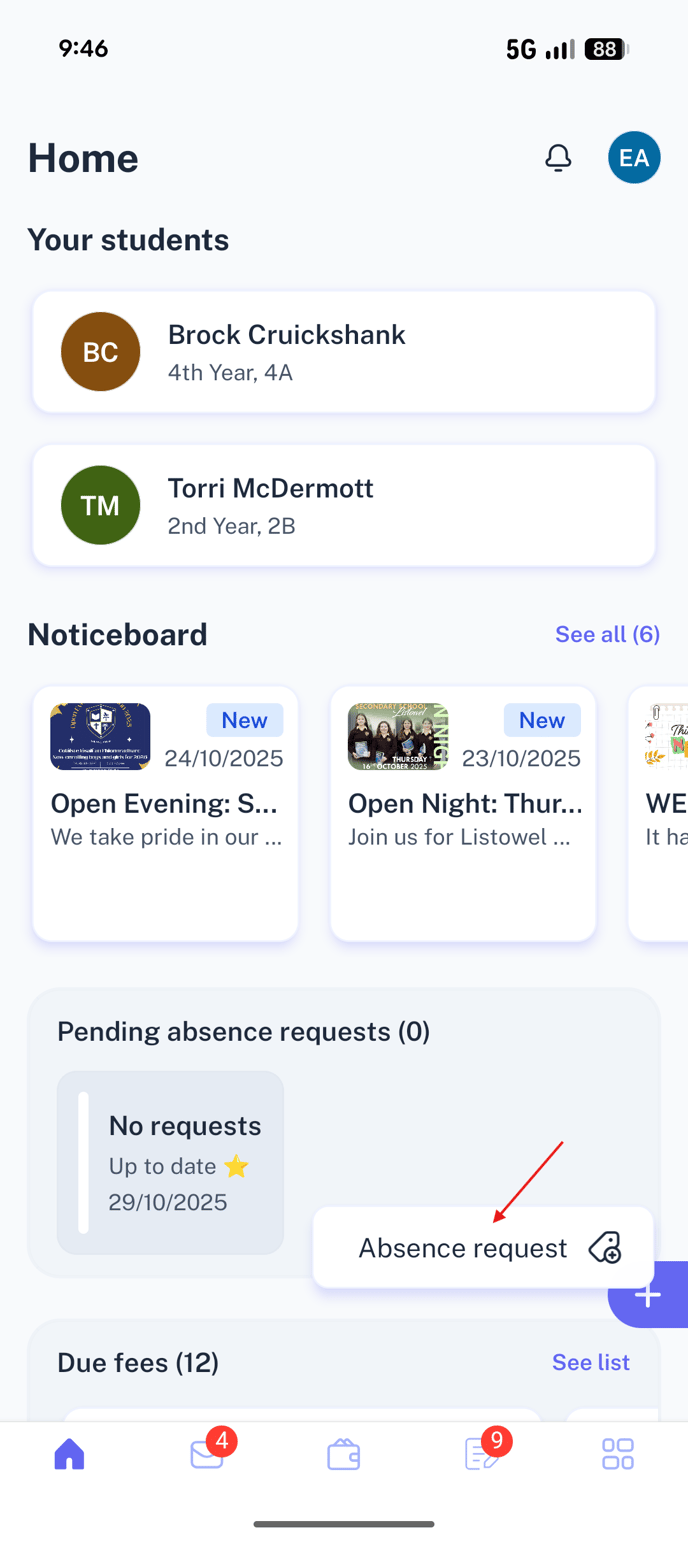See all 6 noticeboard posts

coord(607,634)
